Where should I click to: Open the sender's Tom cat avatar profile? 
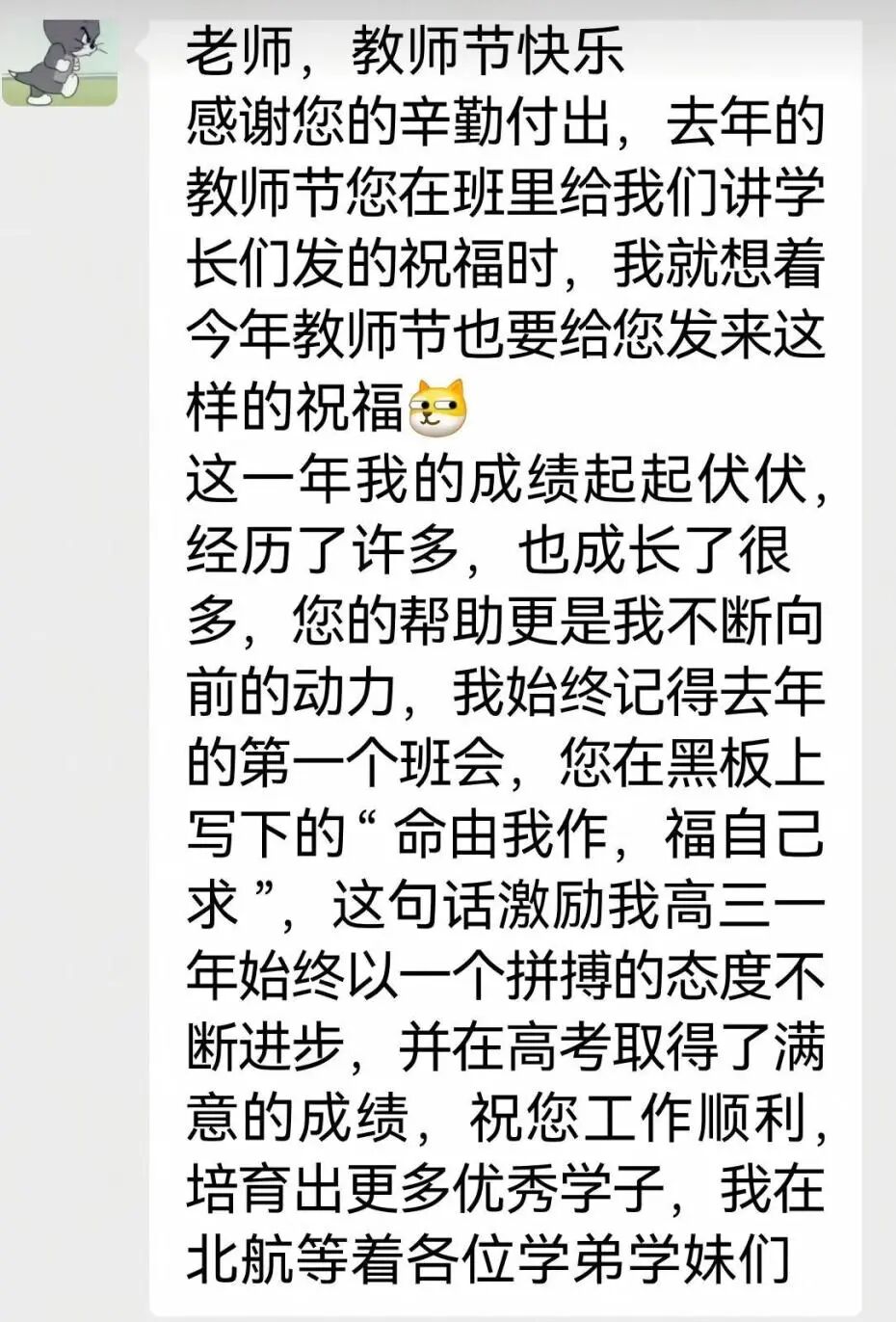coord(60,58)
